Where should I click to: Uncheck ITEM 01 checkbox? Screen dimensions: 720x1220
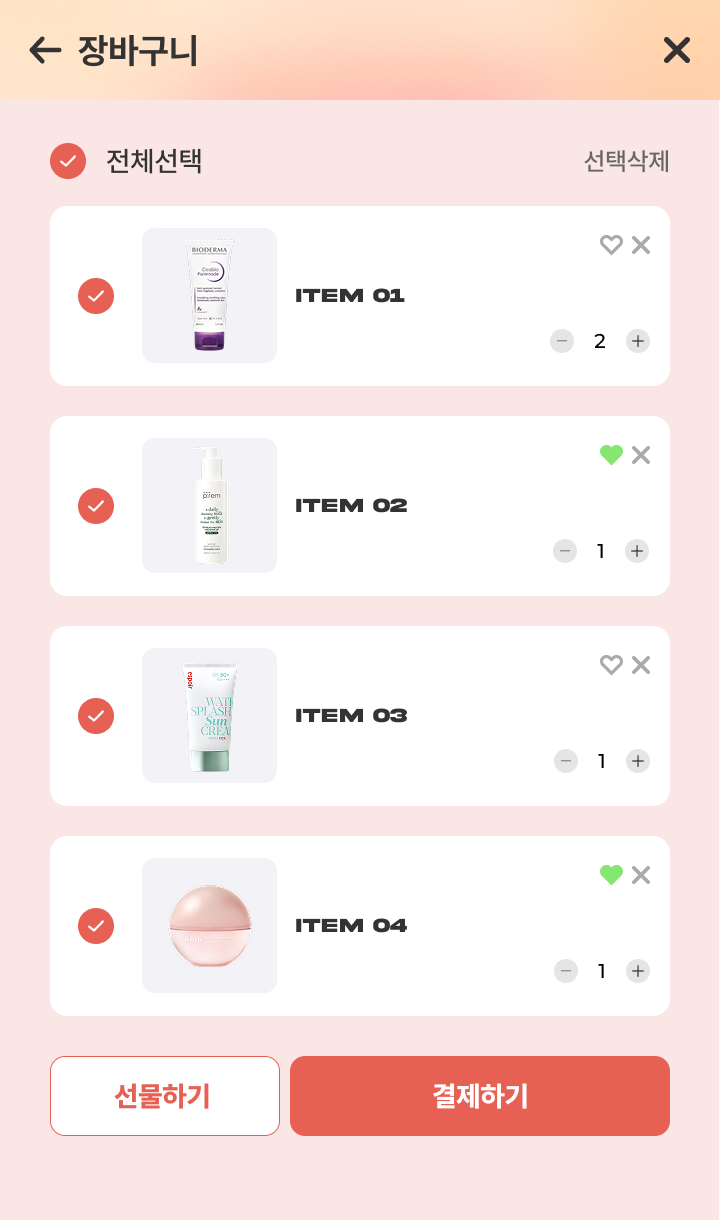point(96,296)
